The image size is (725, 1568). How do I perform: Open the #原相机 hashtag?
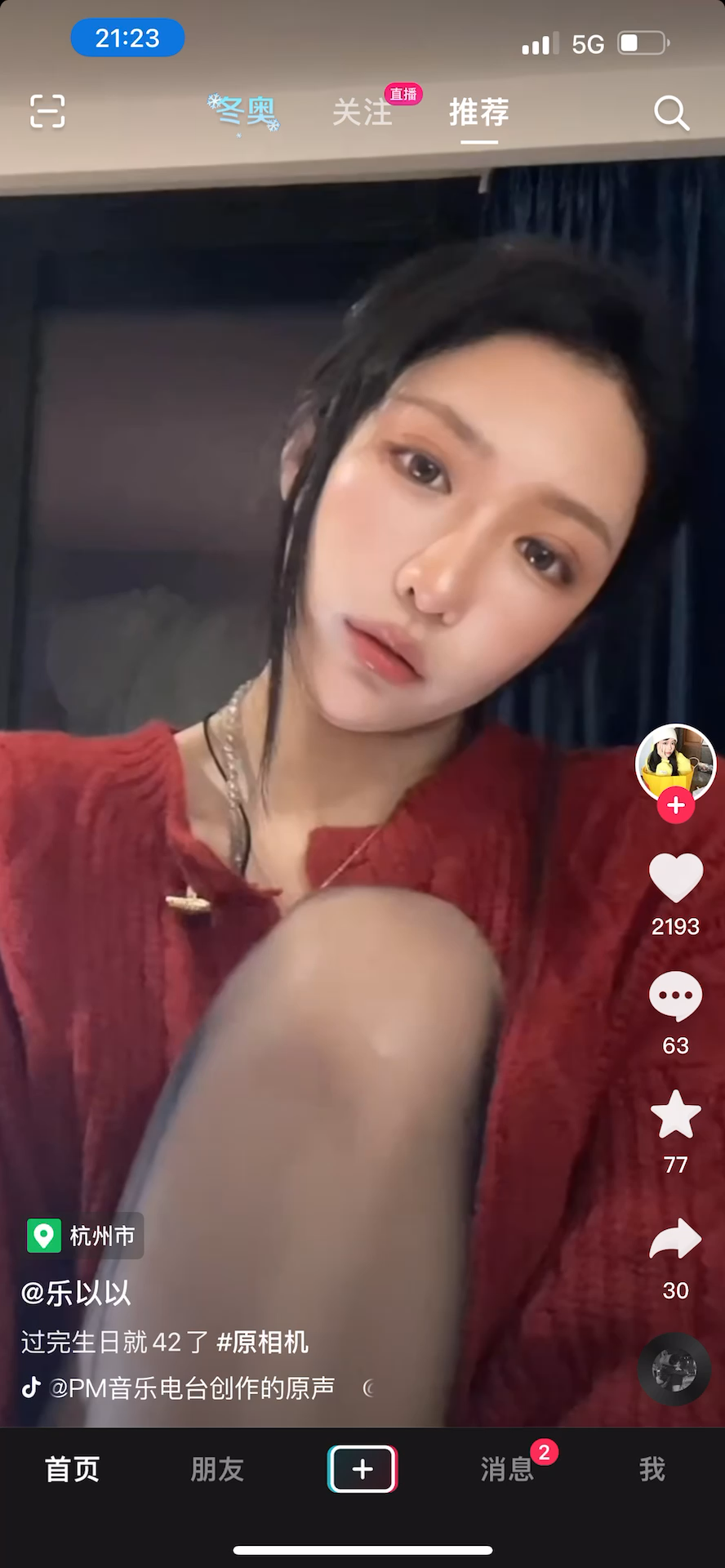click(x=262, y=1342)
